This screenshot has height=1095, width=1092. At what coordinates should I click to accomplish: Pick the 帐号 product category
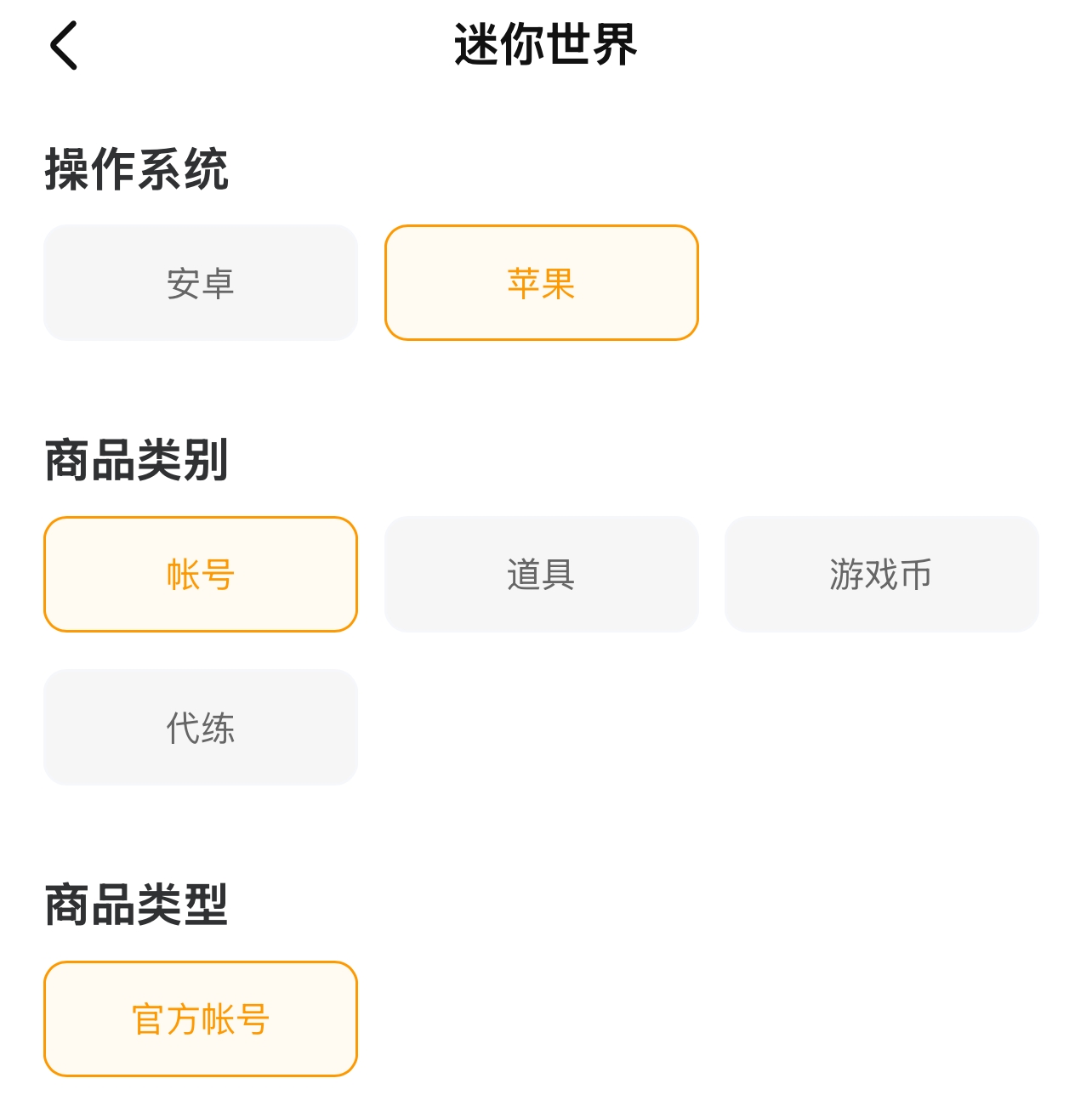pyautogui.click(x=201, y=575)
